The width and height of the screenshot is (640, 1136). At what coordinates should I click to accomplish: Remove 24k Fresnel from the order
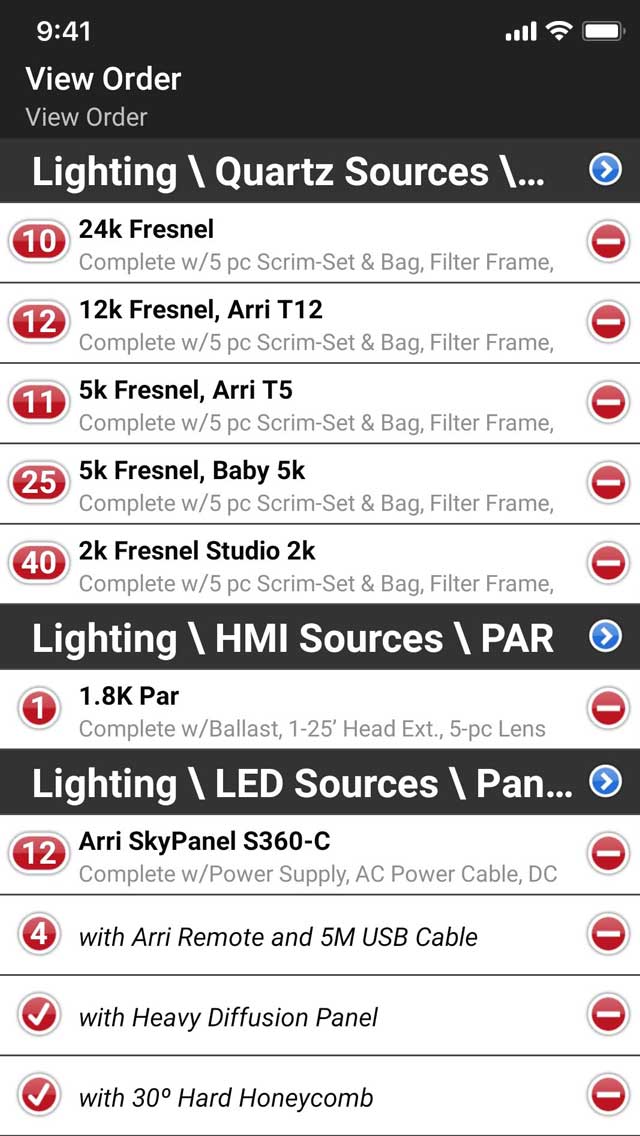tap(608, 243)
